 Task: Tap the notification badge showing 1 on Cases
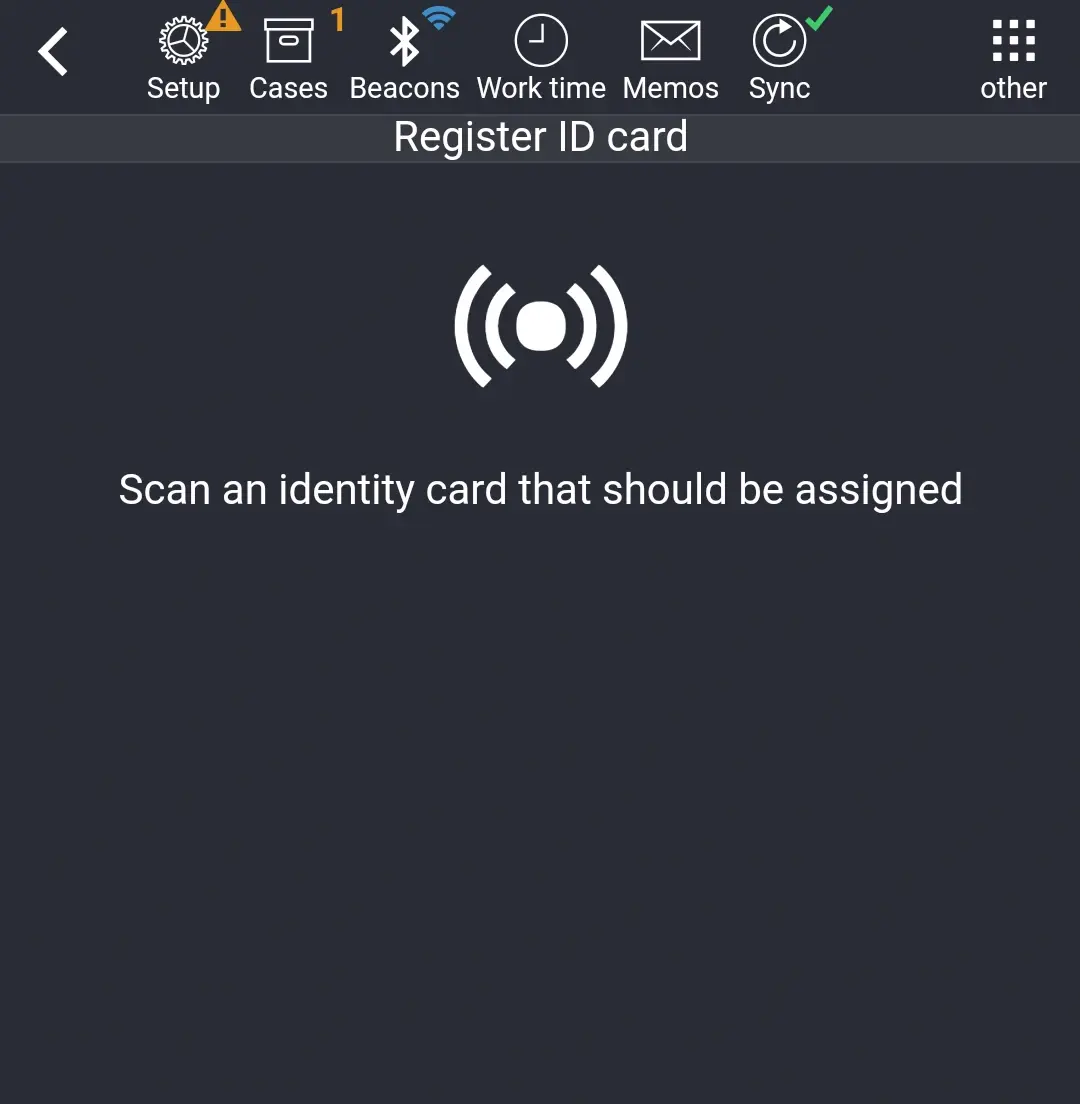coord(339,19)
